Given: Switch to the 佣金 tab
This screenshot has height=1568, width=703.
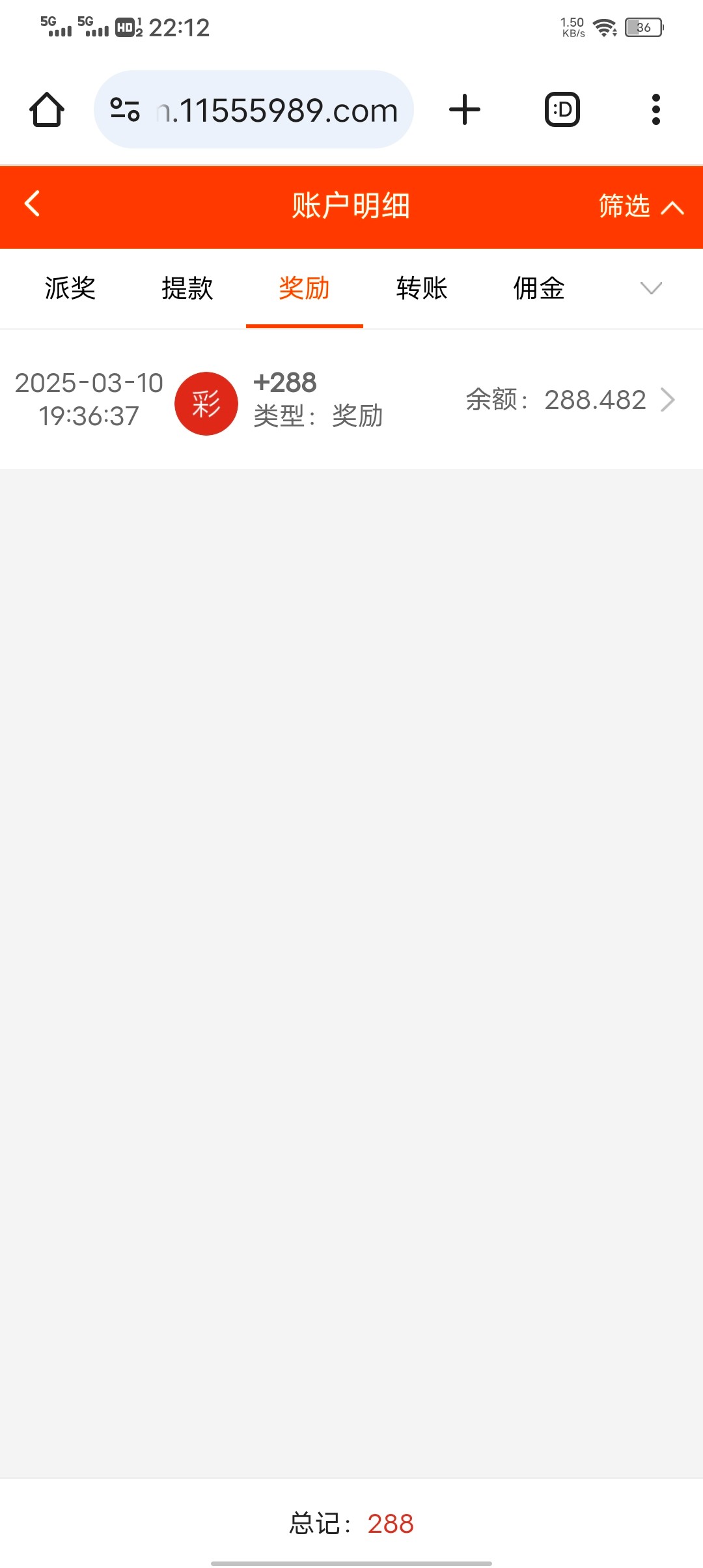Looking at the screenshot, I should point(539,288).
